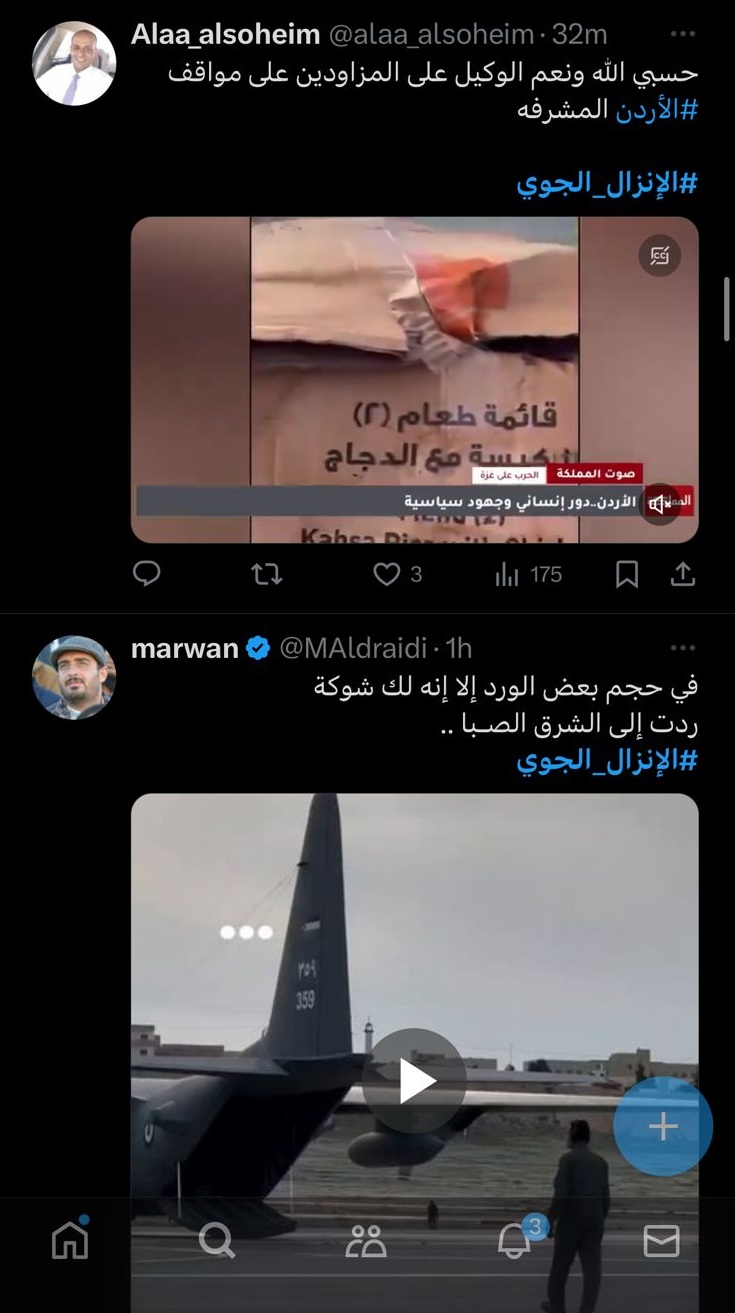The height and width of the screenshot is (1313, 735).
Task: Repost Alaa_alsoheim's tweet
Action: click(x=266, y=574)
